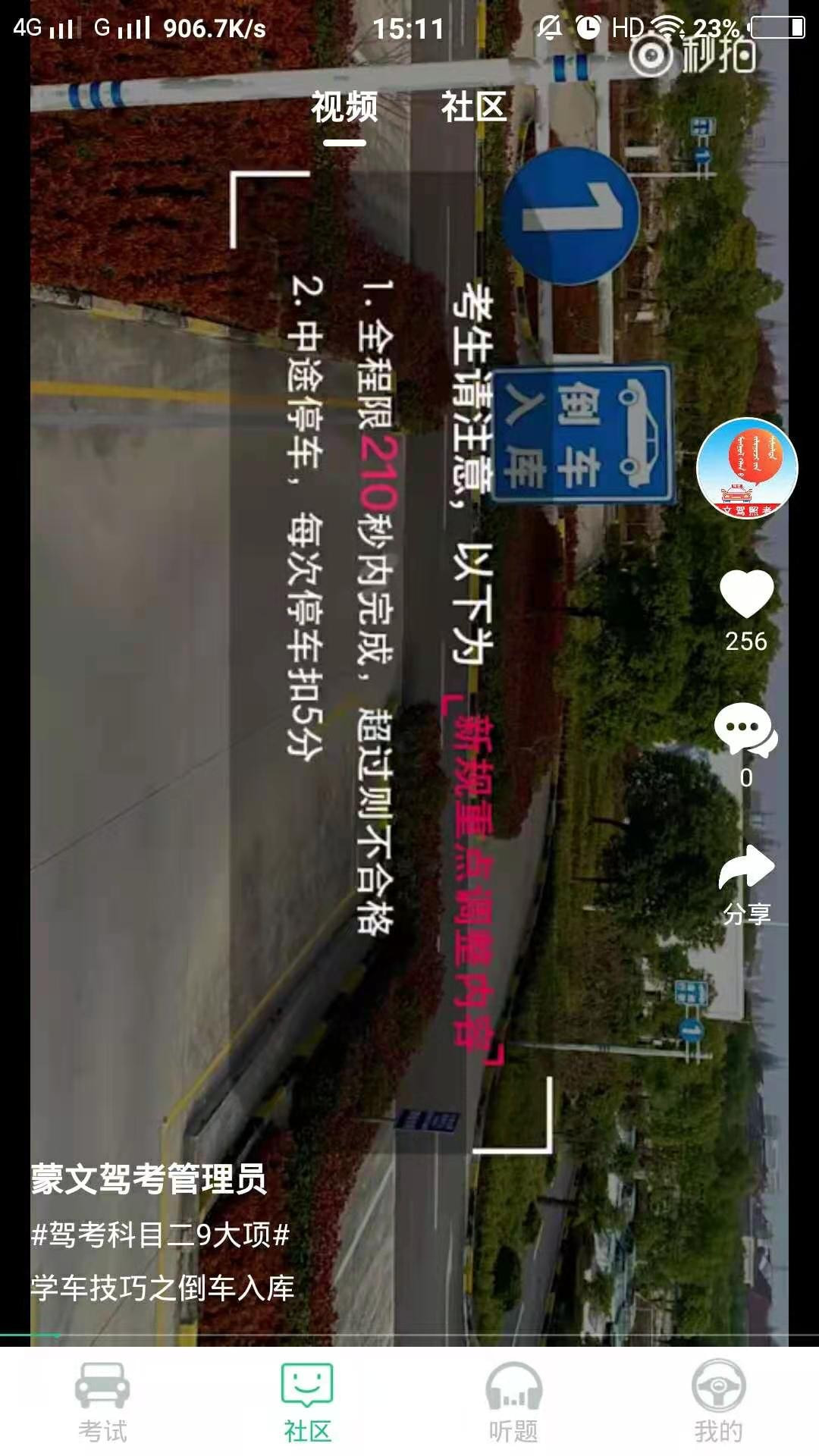
Task: Open the 听题 bottom tab
Action: [x=513, y=1403]
